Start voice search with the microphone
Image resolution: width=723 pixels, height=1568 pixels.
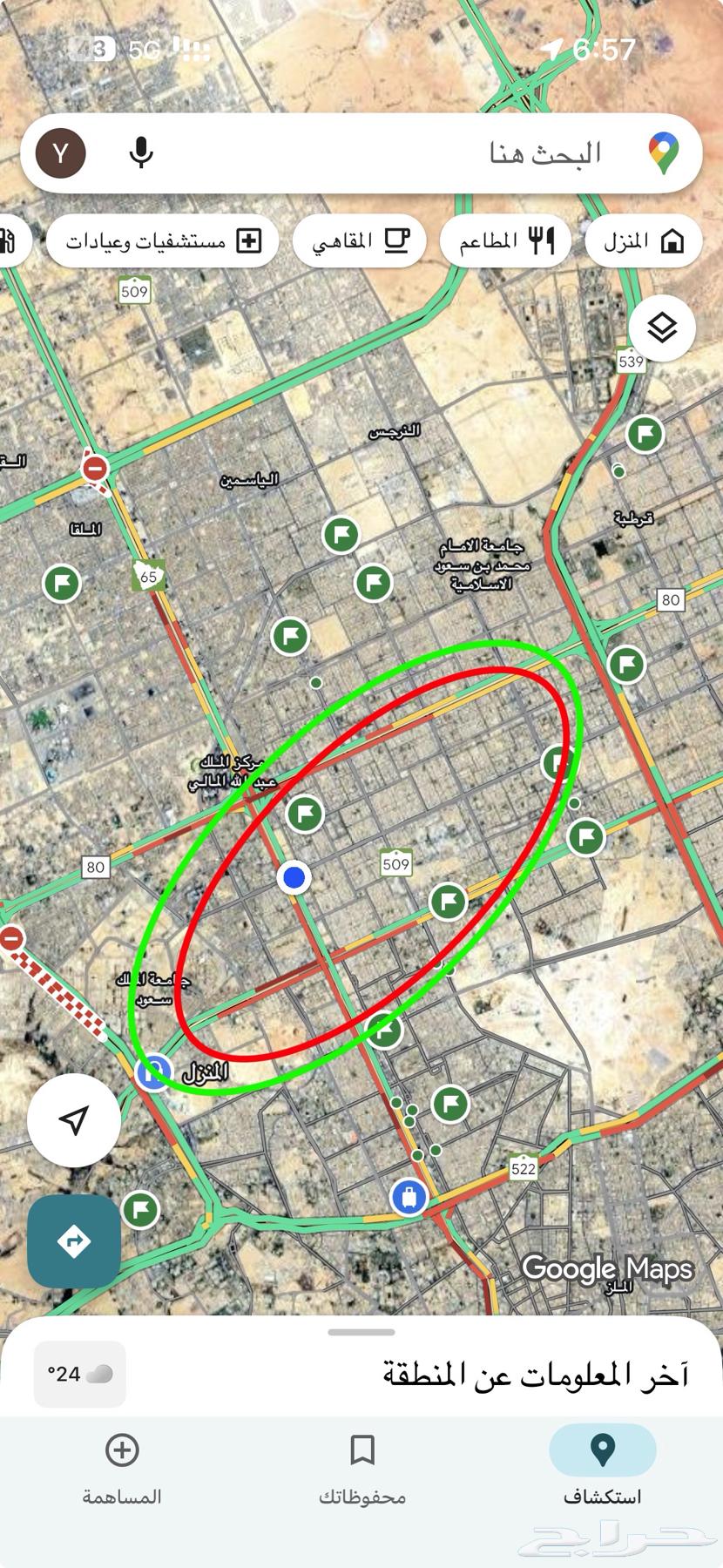pyautogui.click(x=141, y=153)
